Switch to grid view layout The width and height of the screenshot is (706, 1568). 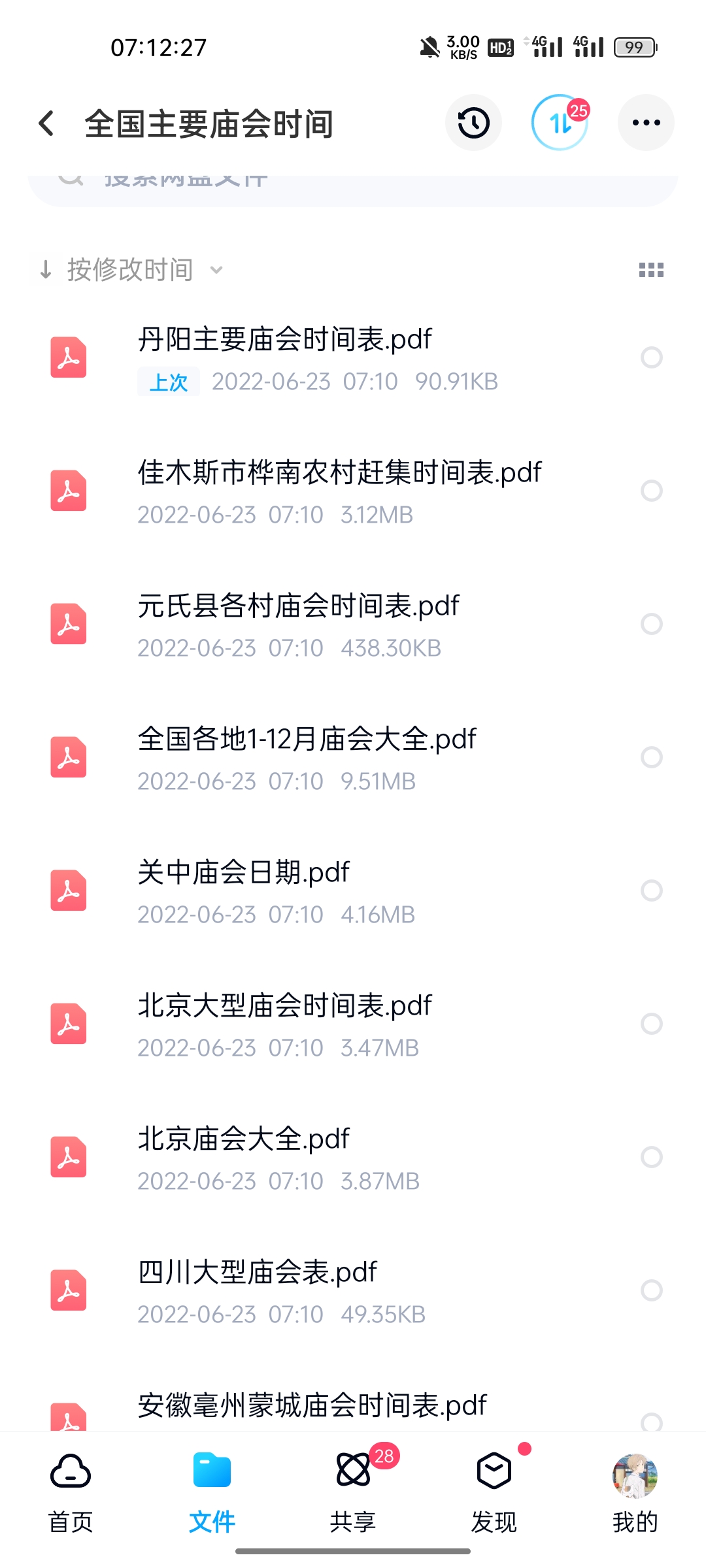pyautogui.click(x=651, y=270)
